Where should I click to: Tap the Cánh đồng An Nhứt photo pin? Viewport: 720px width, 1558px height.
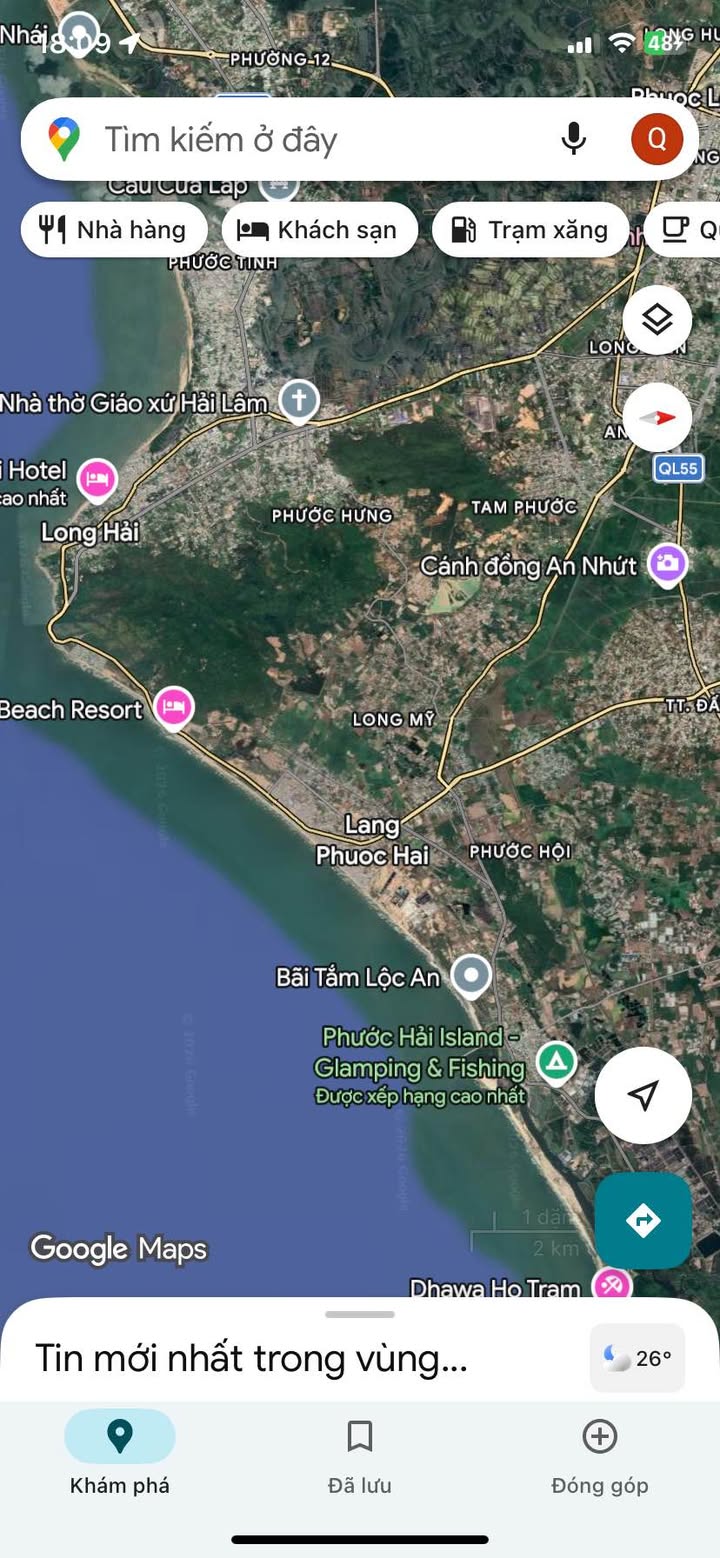[x=667, y=564]
